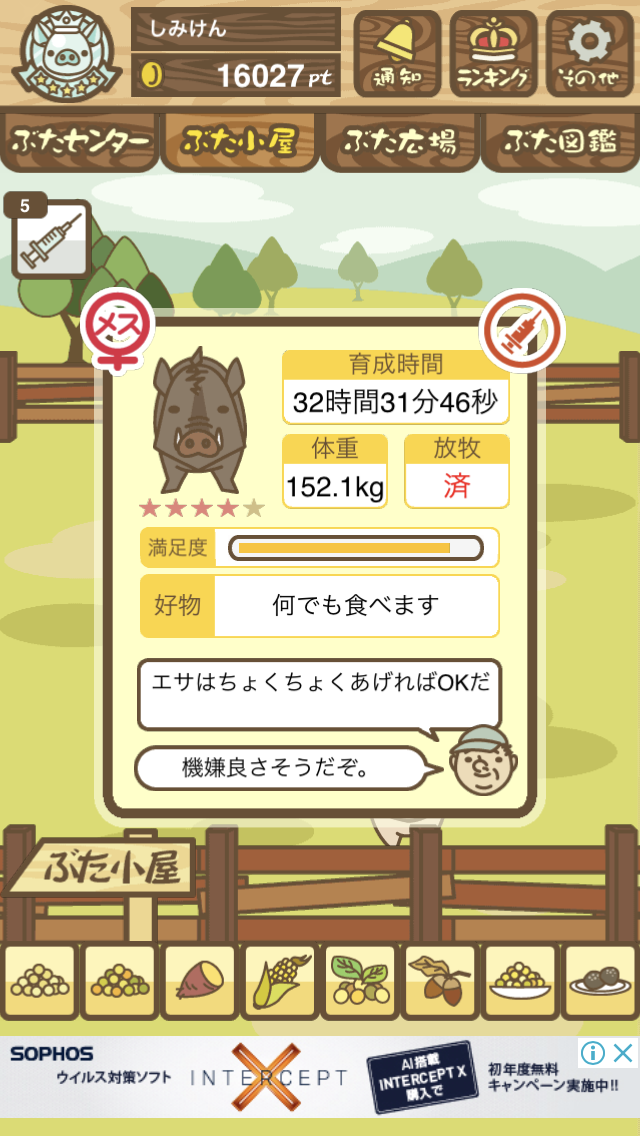640x1136 pixels.
Task: Switch to the ぶたセンター tab
Action: (80, 142)
